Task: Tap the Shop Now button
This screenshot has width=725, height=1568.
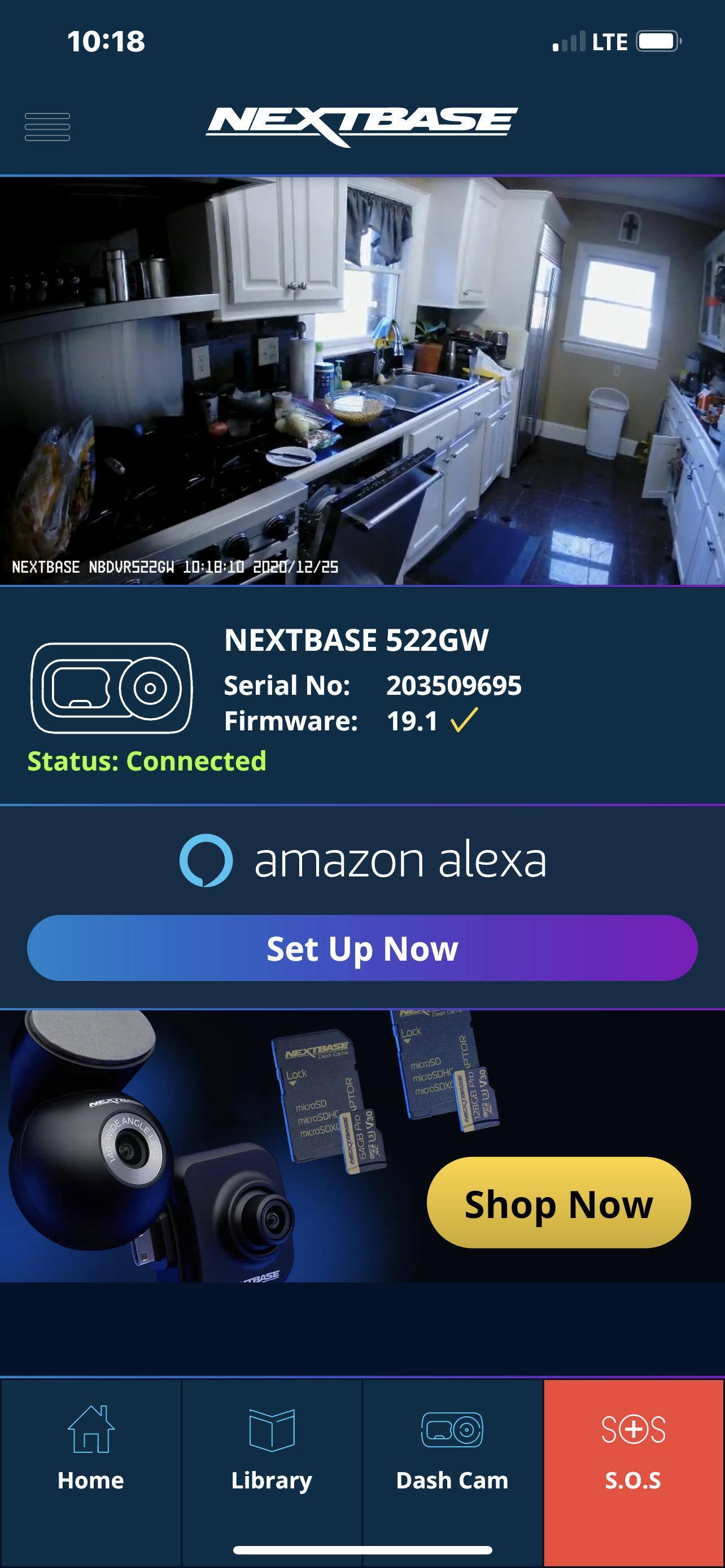Action: (558, 1203)
